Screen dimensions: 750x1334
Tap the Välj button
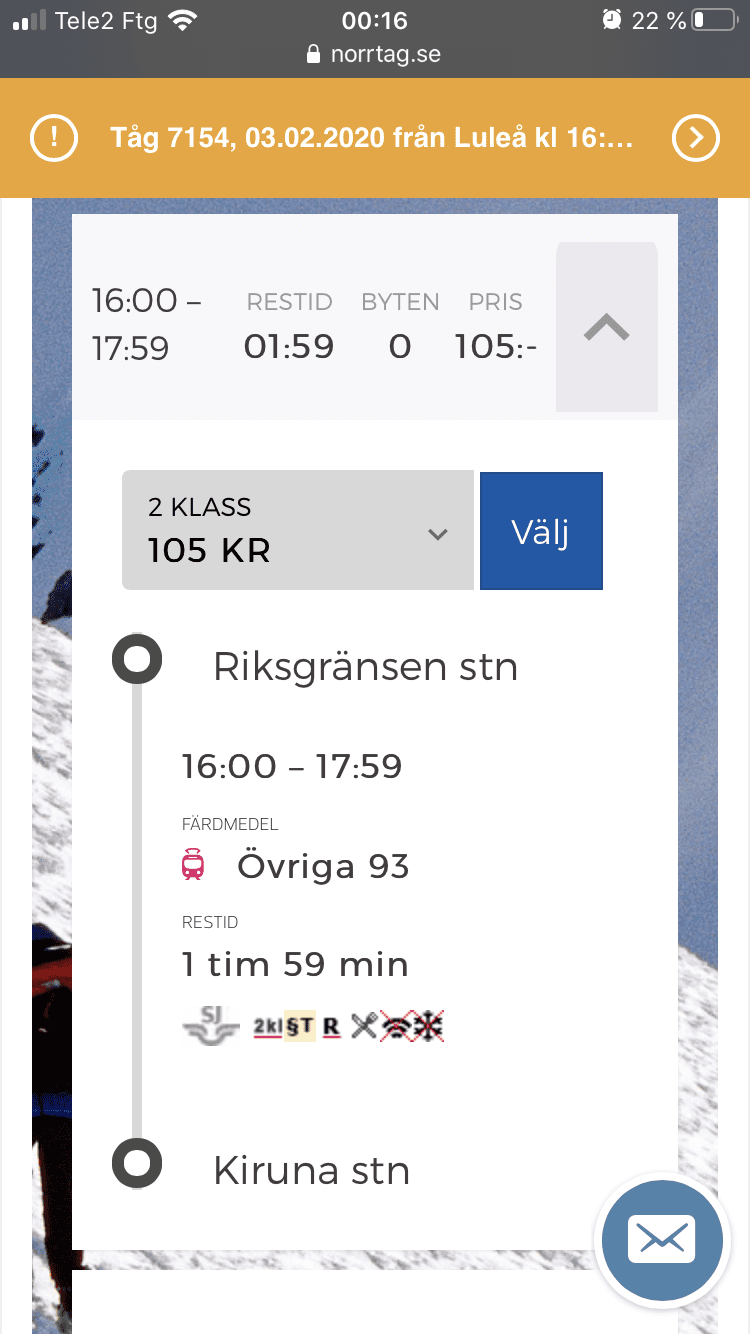tap(541, 531)
